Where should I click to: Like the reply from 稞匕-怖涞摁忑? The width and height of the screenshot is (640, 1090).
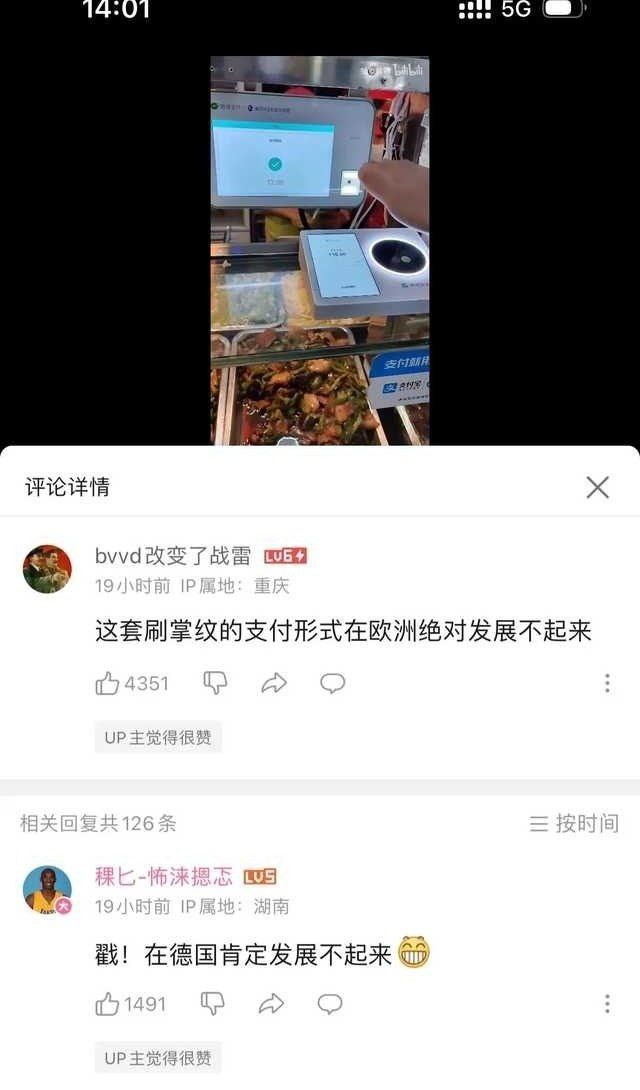tap(108, 1004)
